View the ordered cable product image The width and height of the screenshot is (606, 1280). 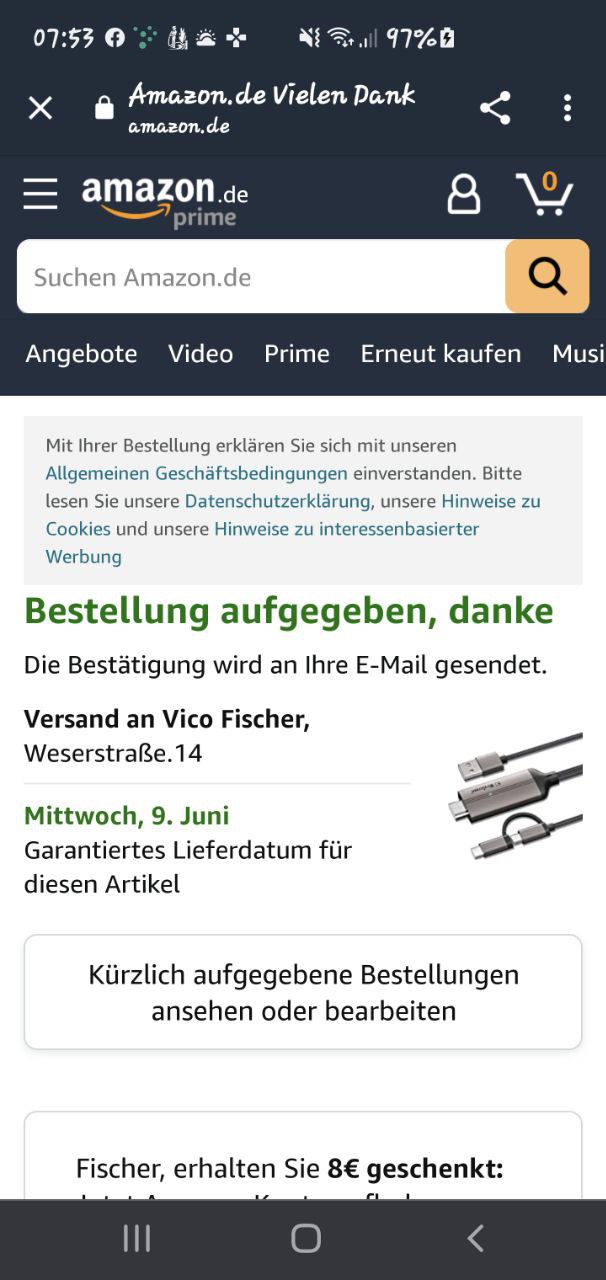click(x=514, y=796)
